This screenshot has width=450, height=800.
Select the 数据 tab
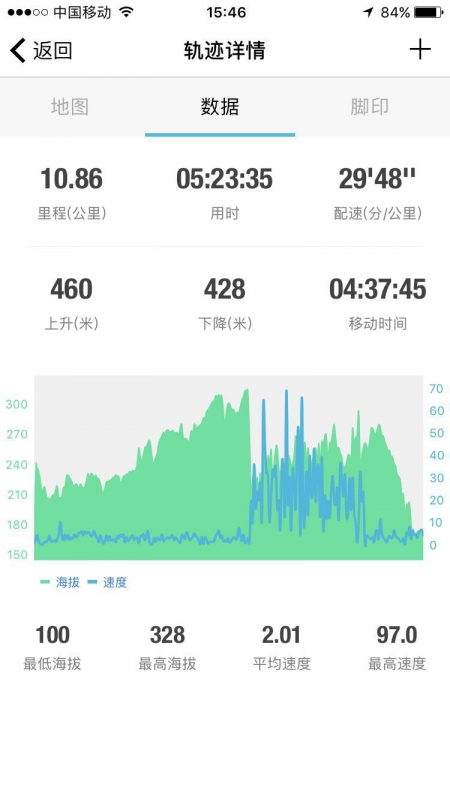pos(220,107)
